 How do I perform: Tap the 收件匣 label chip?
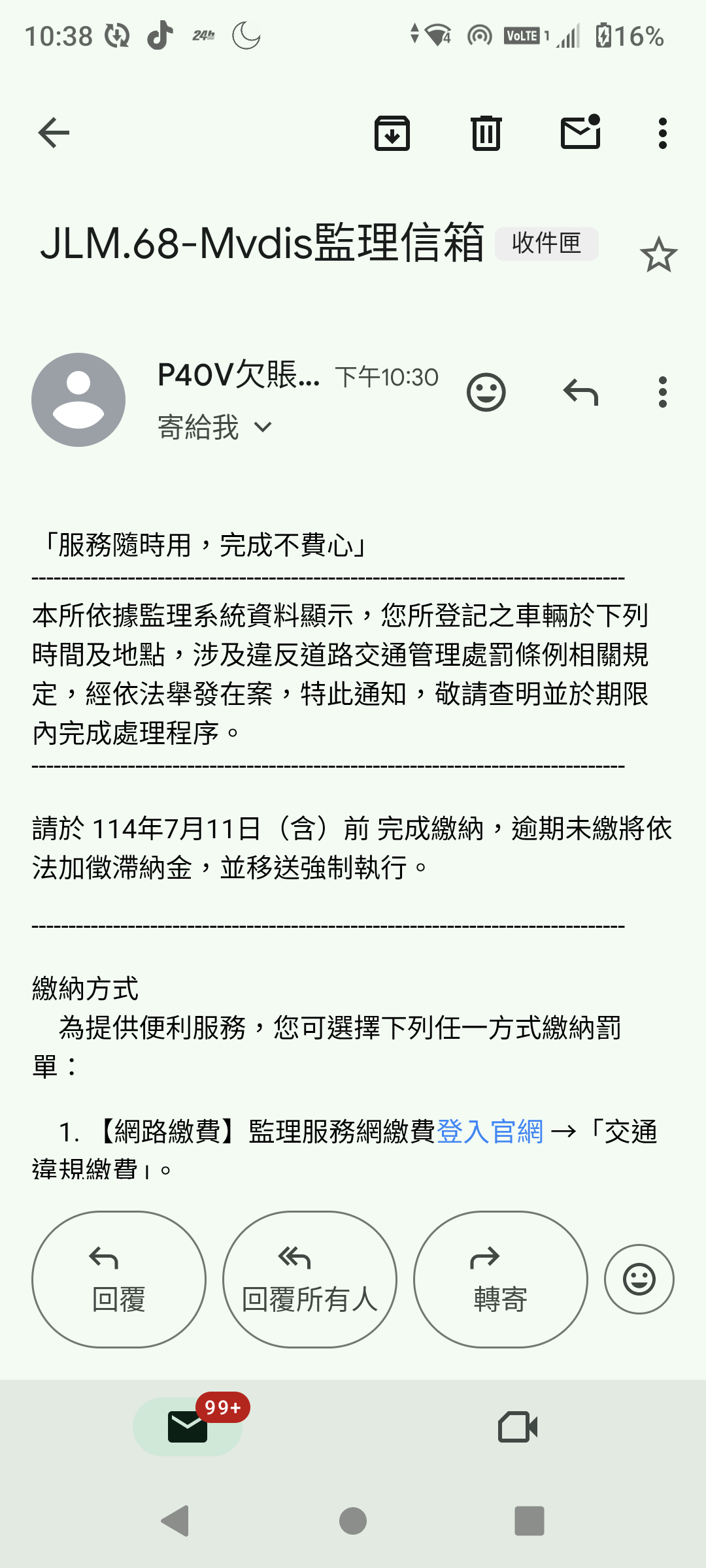(x=546, y=244)
